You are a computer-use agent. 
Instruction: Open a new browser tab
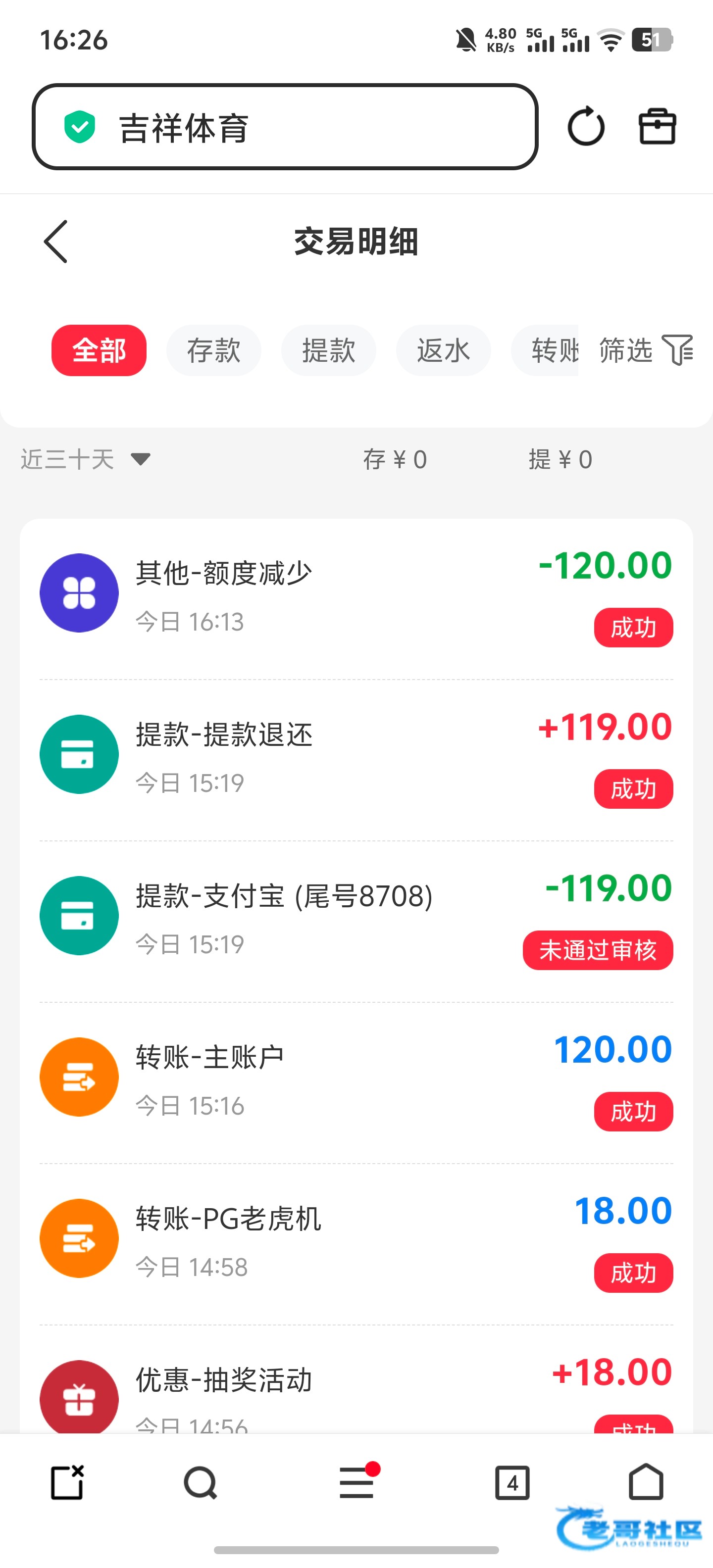67,1482
